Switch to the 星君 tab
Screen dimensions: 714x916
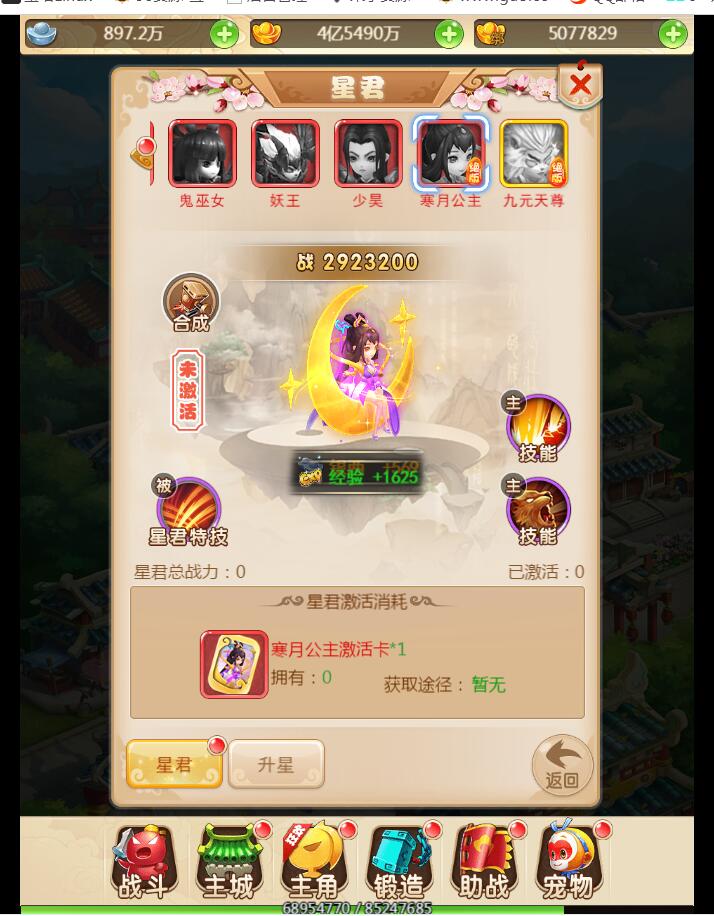[174, 765]
